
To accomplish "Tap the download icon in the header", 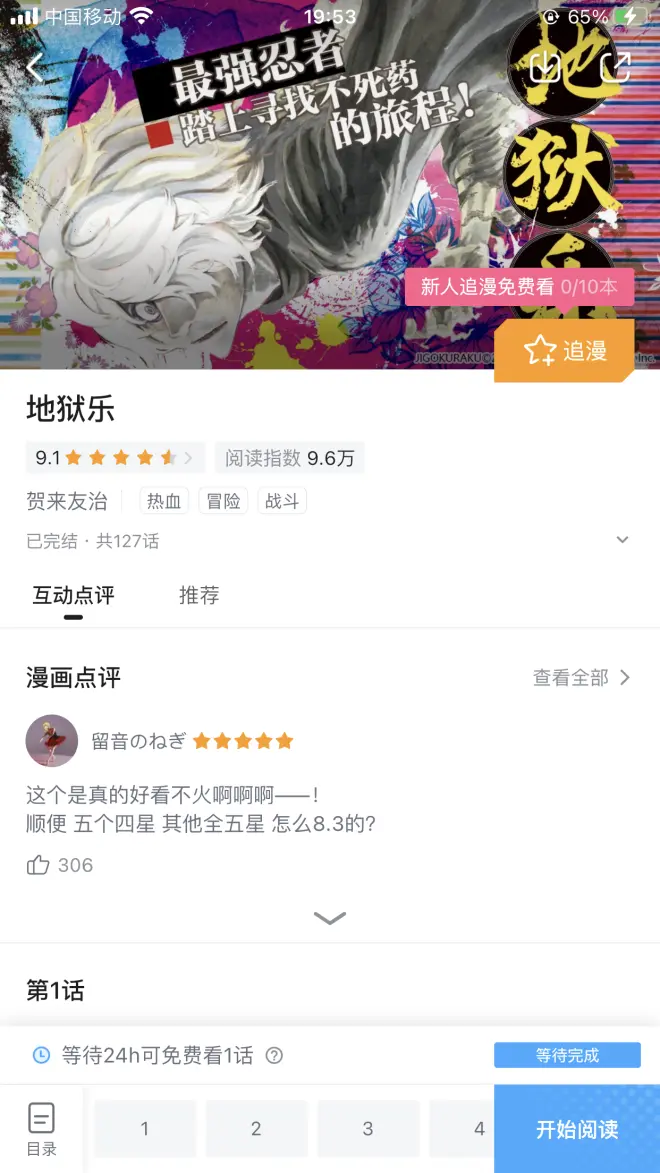I will 546,66.
